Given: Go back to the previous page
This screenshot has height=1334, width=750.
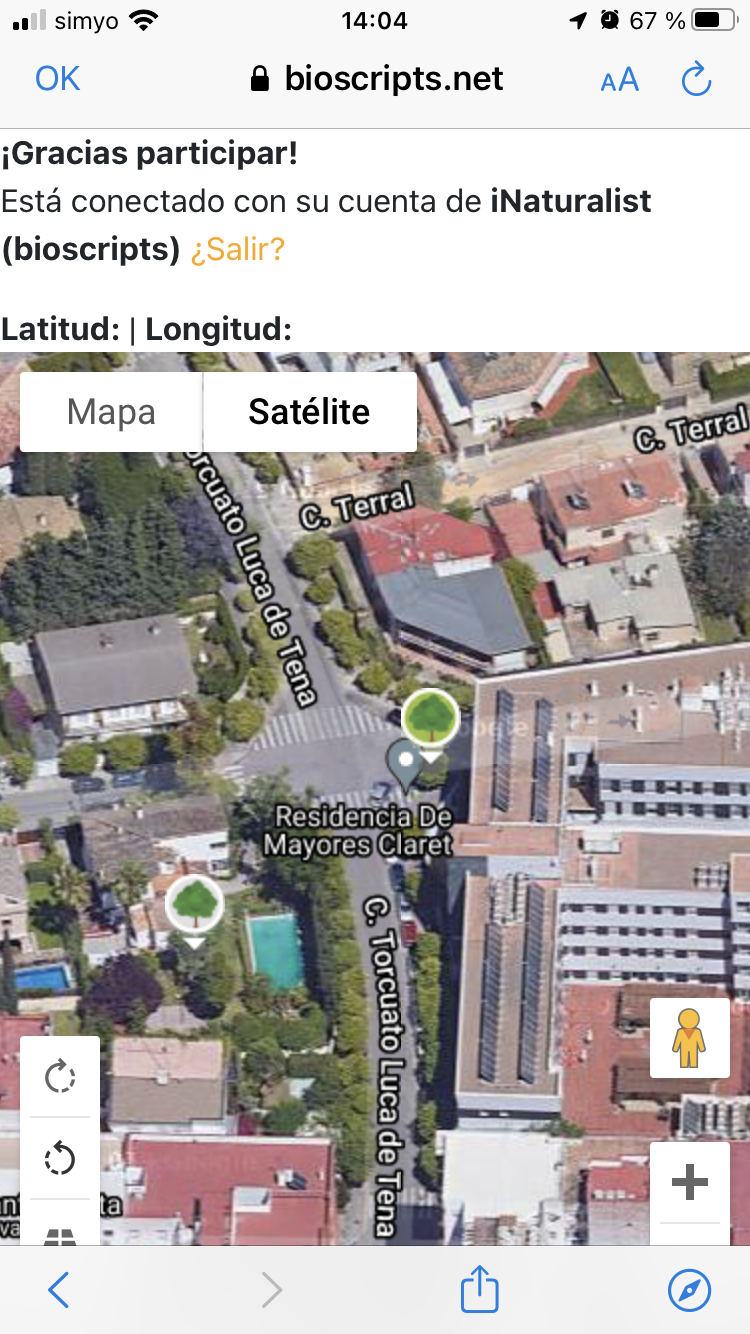Looking at the screenshot, I should click(x=59, y=1291).
